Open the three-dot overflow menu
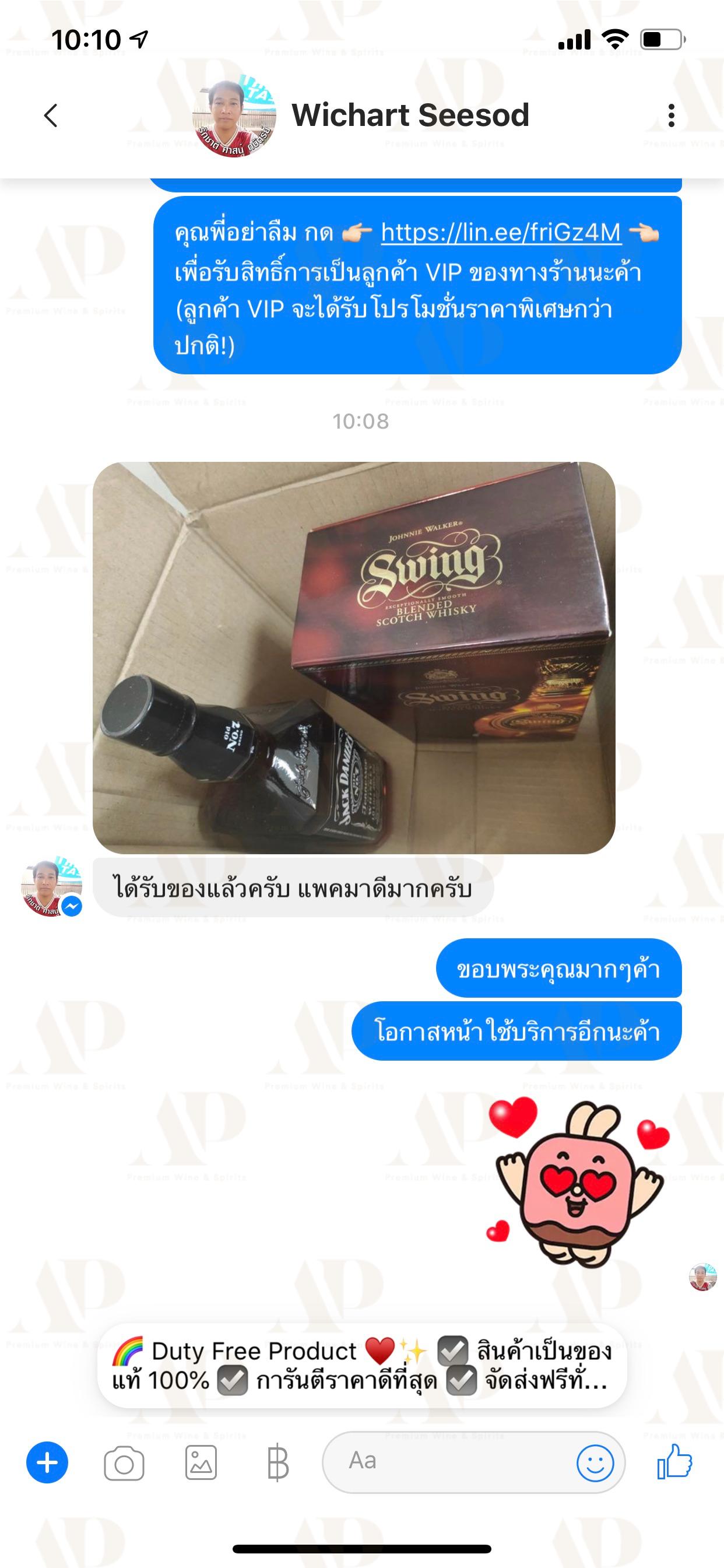This screenshot has width=724, height=1568. click(671, 115)
